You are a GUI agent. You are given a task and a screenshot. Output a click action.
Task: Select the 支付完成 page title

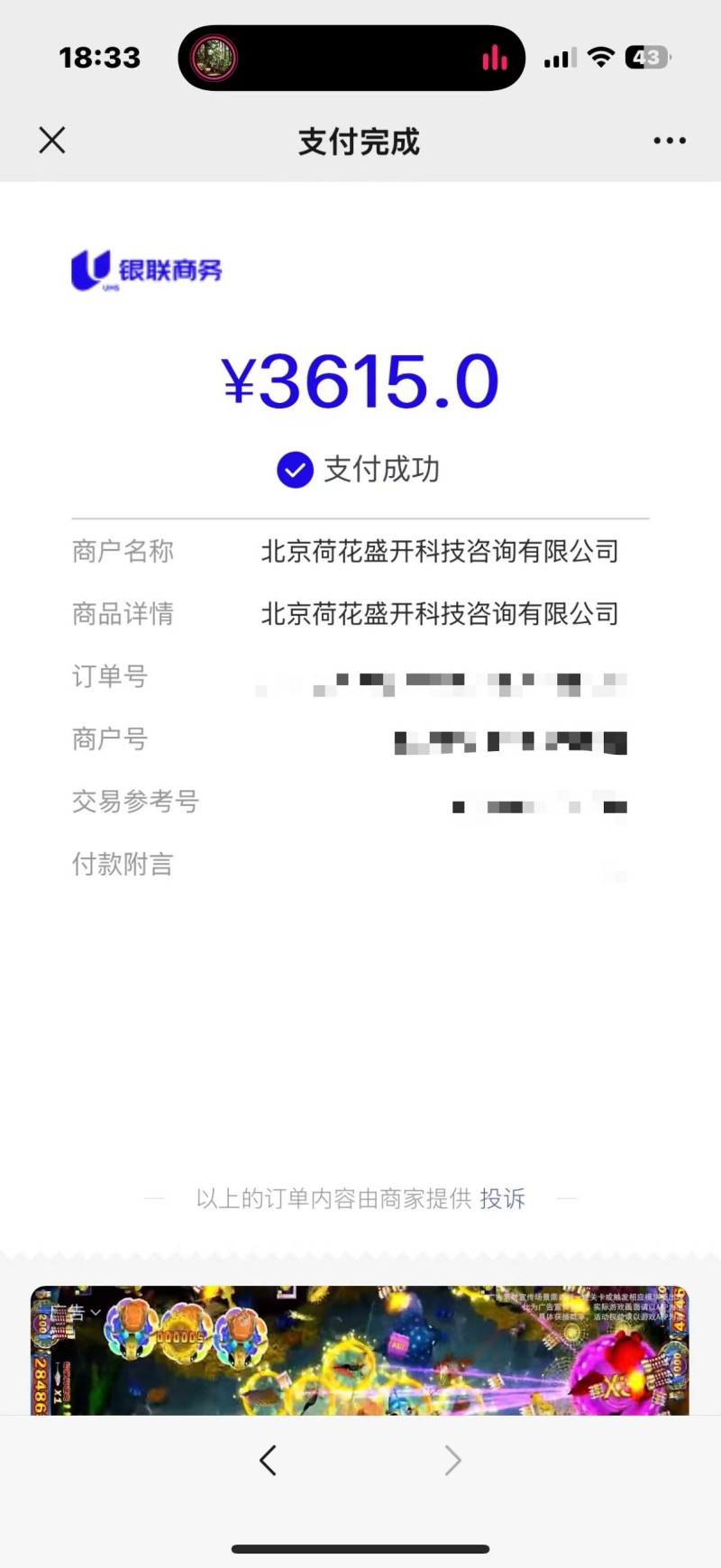pyautogui.click(x=359, y=141)
